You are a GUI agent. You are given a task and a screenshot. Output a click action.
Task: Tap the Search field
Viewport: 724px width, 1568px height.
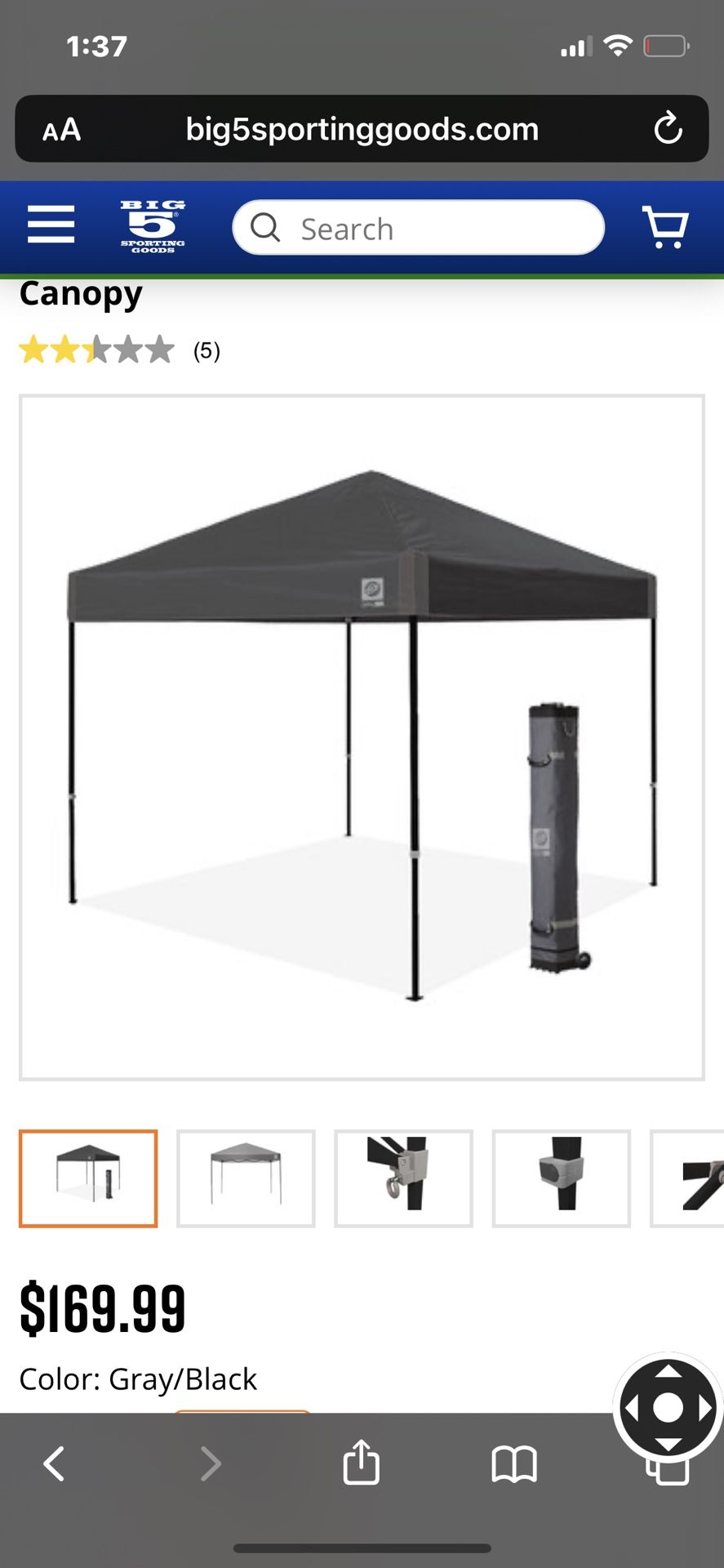[x=418, y=228]
